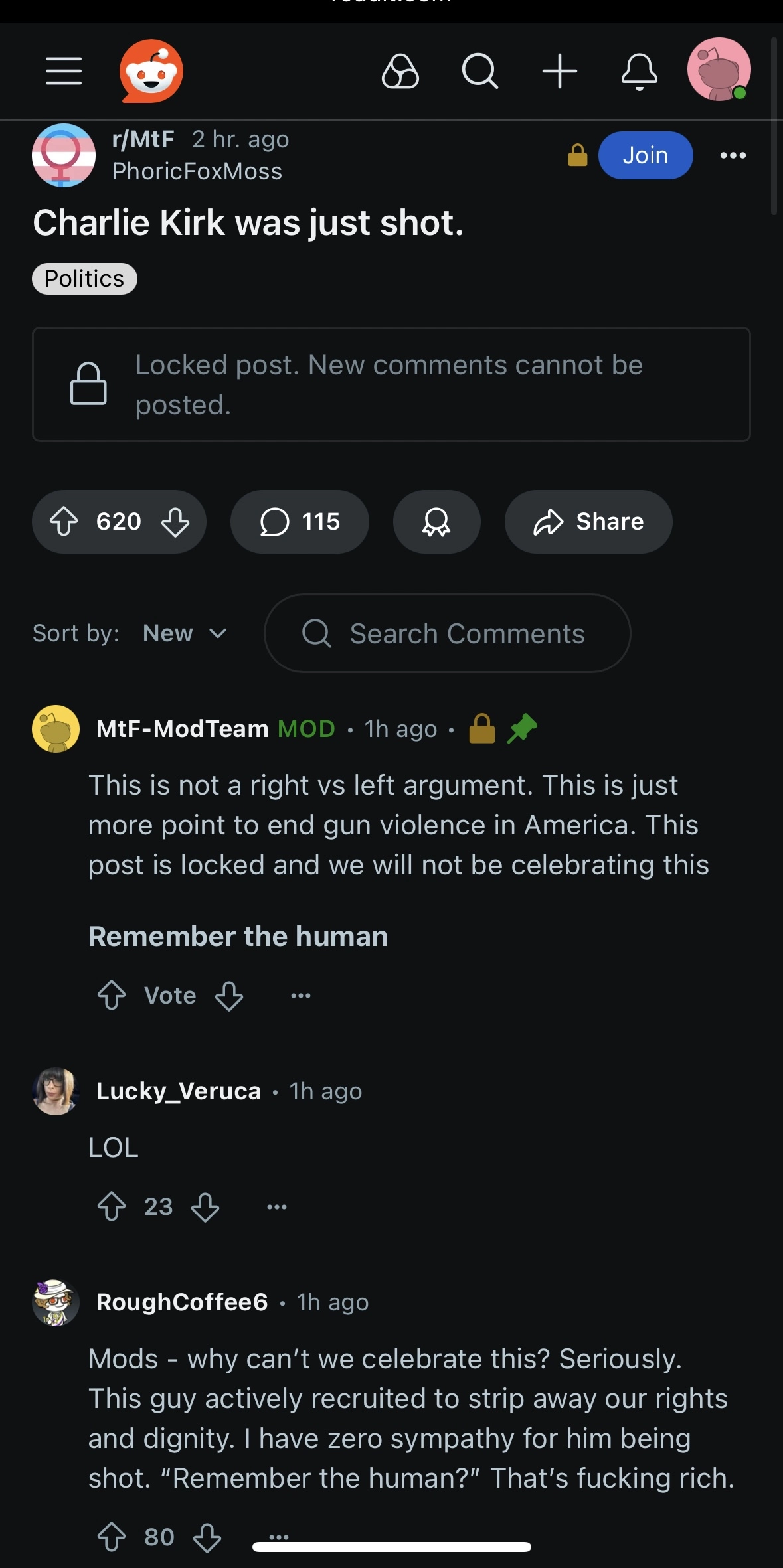
Task: Open the user profile avatar menu
Action: (719, 70)
